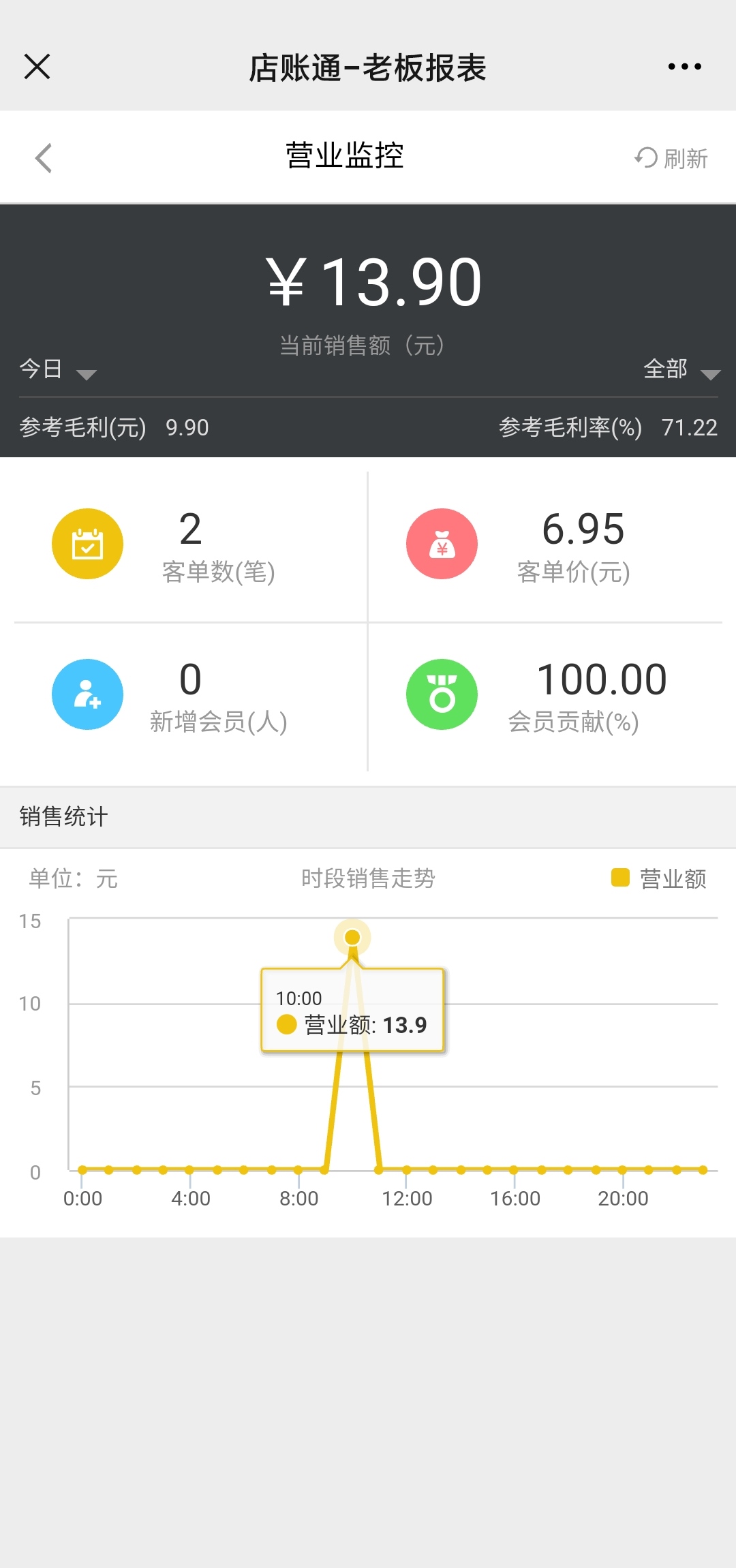Image resolution: width=736 pixels, height=1568 pixels.
Task: Select the 10:00 data point on the chart
Action: click(352, 937)
